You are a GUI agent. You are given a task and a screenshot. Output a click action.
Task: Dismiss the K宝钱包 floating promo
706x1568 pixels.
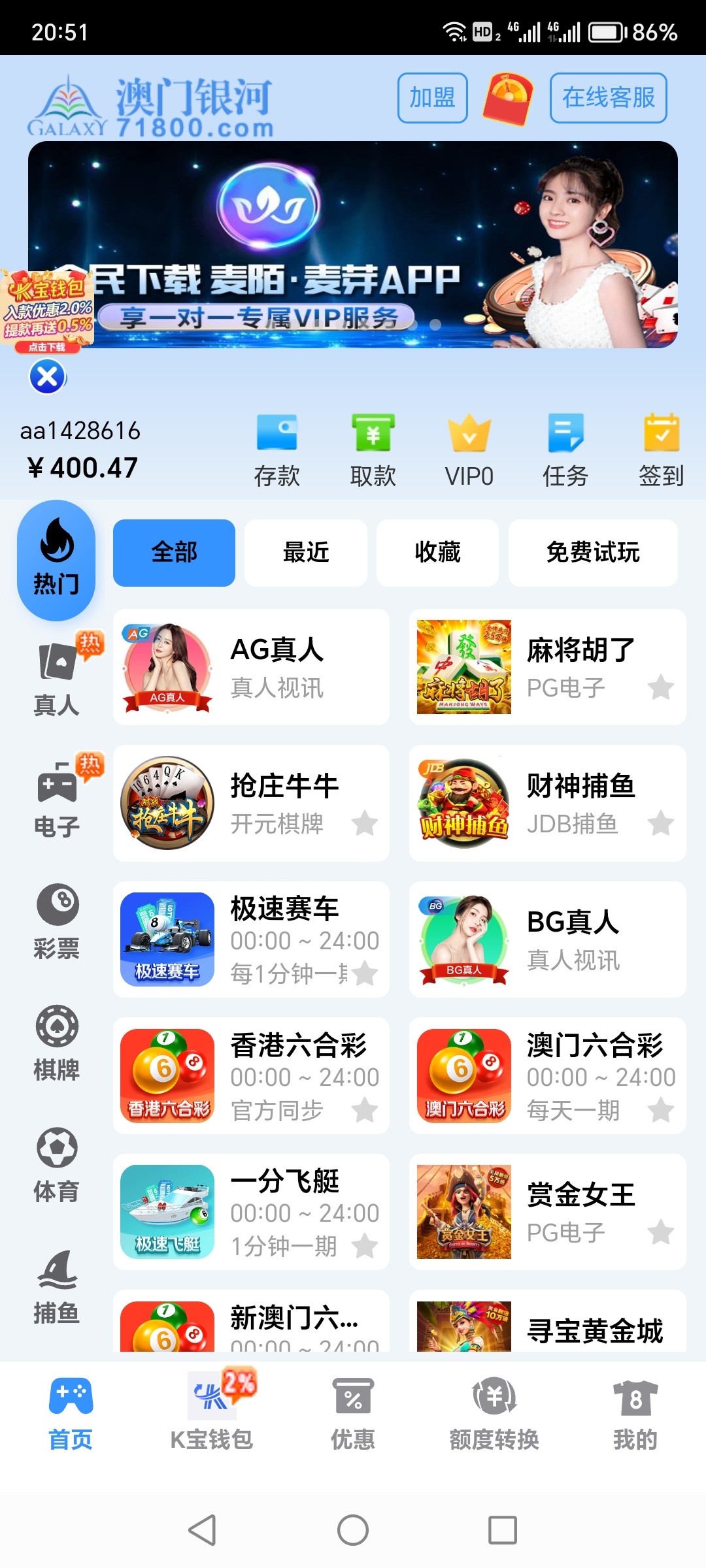46,377
